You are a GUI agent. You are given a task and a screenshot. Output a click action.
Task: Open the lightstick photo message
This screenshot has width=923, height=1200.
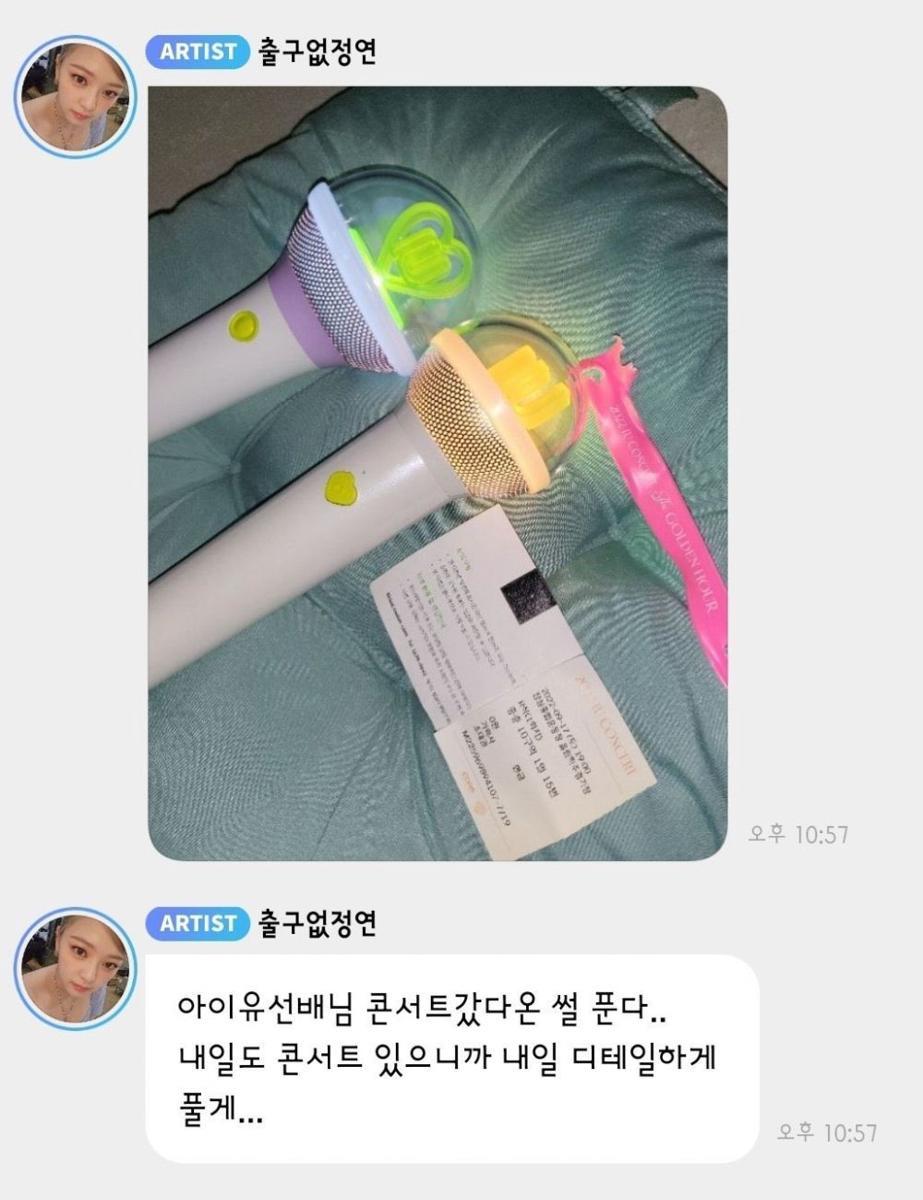(x=437, y=473)
